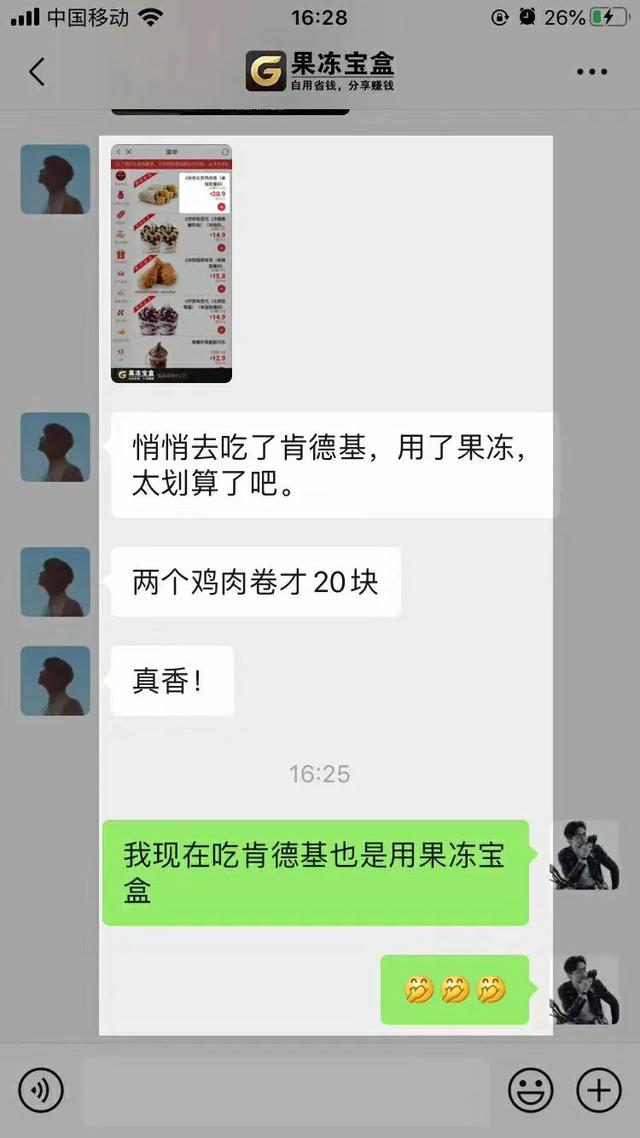Screen dimensions: 640x1138
Task: Focus the message text field
Action: click(285, 1090)
